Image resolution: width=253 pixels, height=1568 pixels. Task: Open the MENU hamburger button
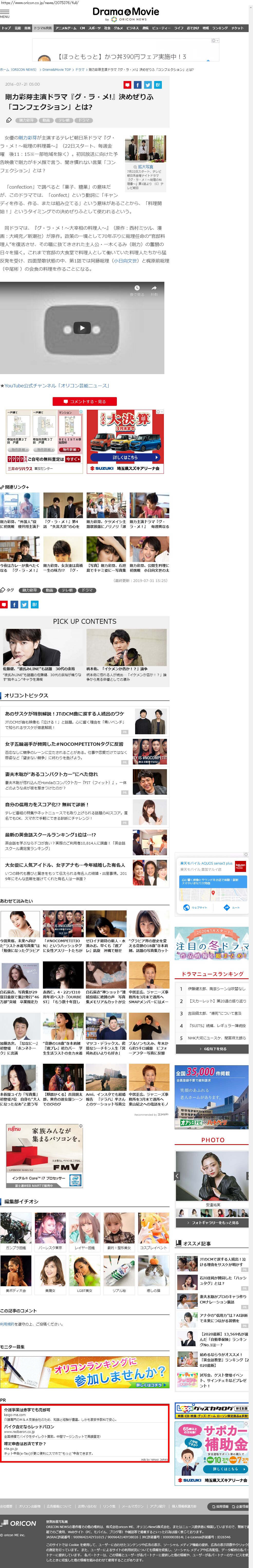[4, 12]
